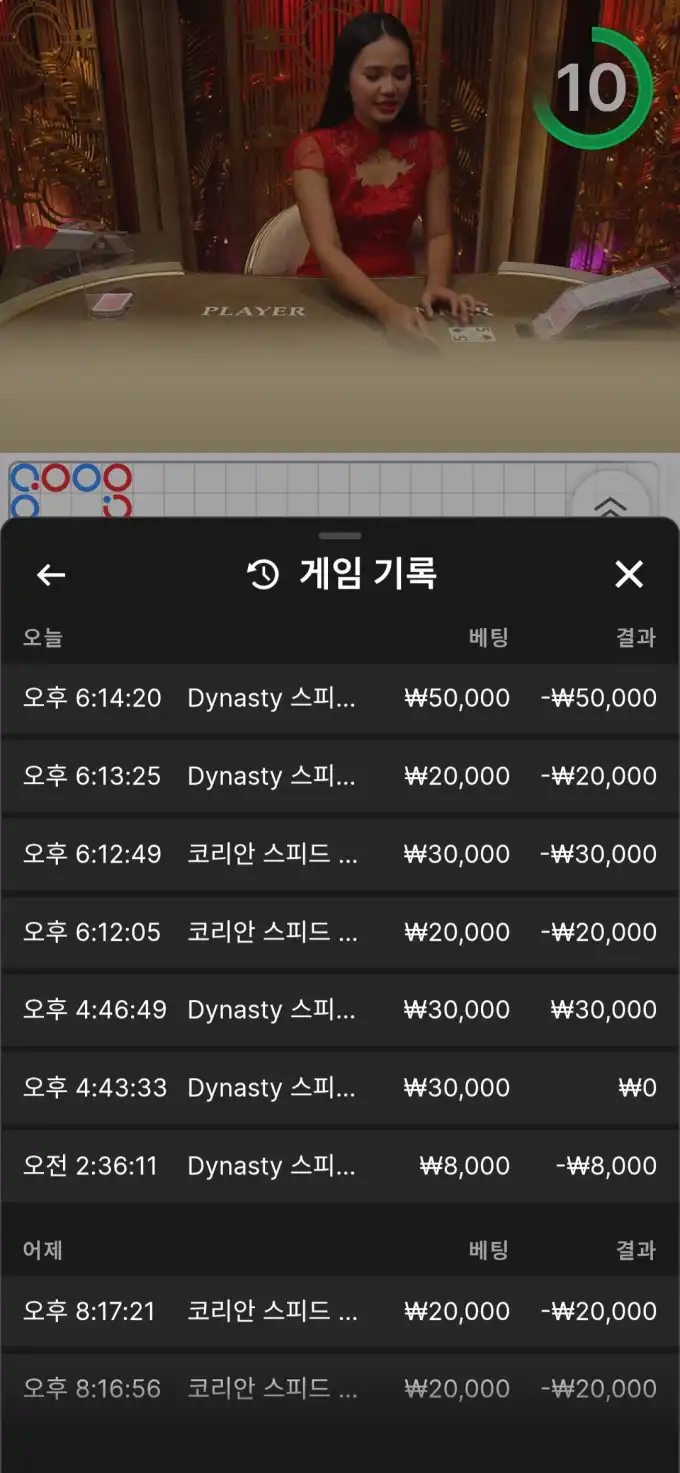This screenshot has height=1473, width=680.
Task: Close the 게임 기록 panel
Action: point(629,574)
